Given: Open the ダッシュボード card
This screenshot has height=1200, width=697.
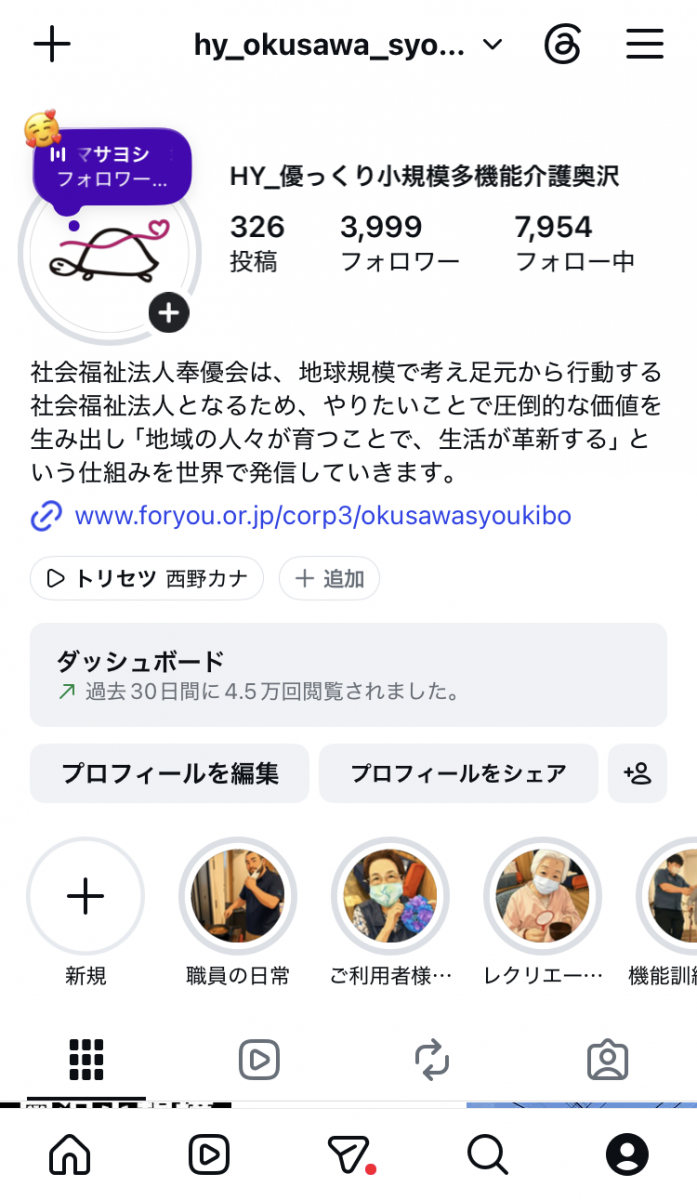Looking at the screenshot, I should [348, 675].
